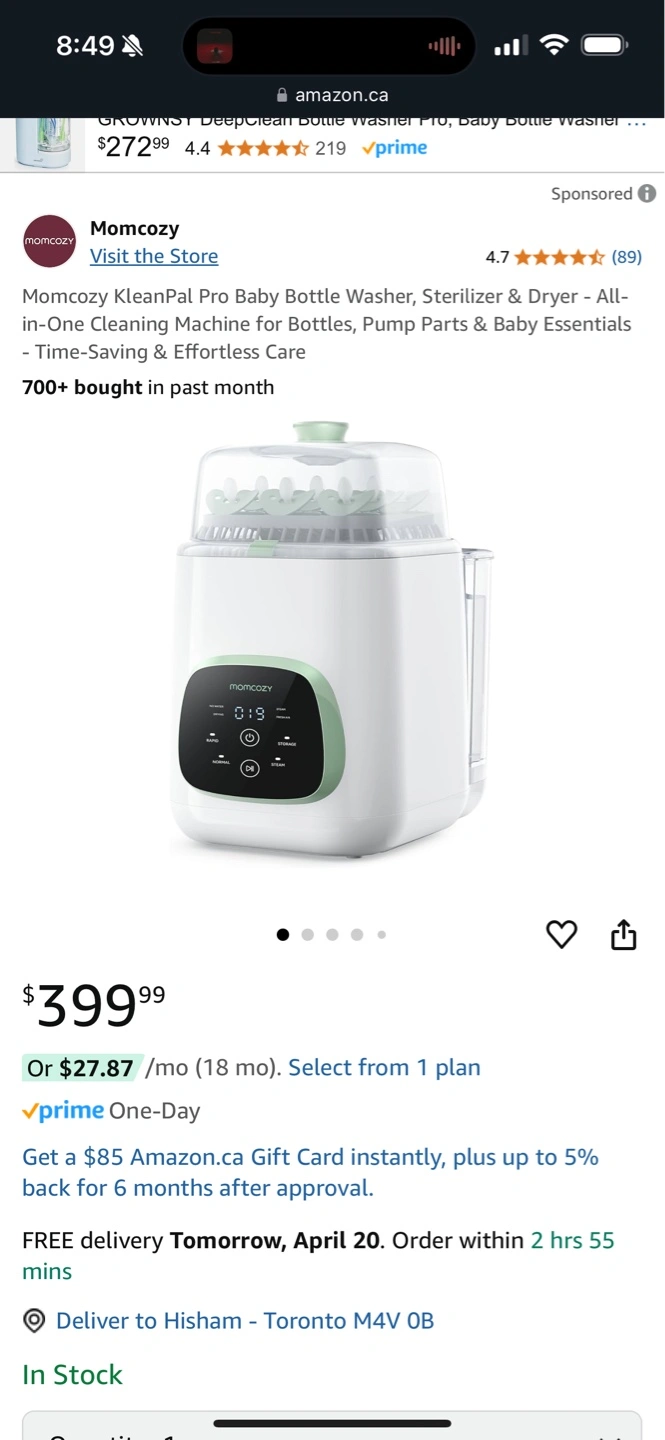The image size is (665, 1440).
Task: Open the Sponsored info icon
Action: tap(647, 194)
